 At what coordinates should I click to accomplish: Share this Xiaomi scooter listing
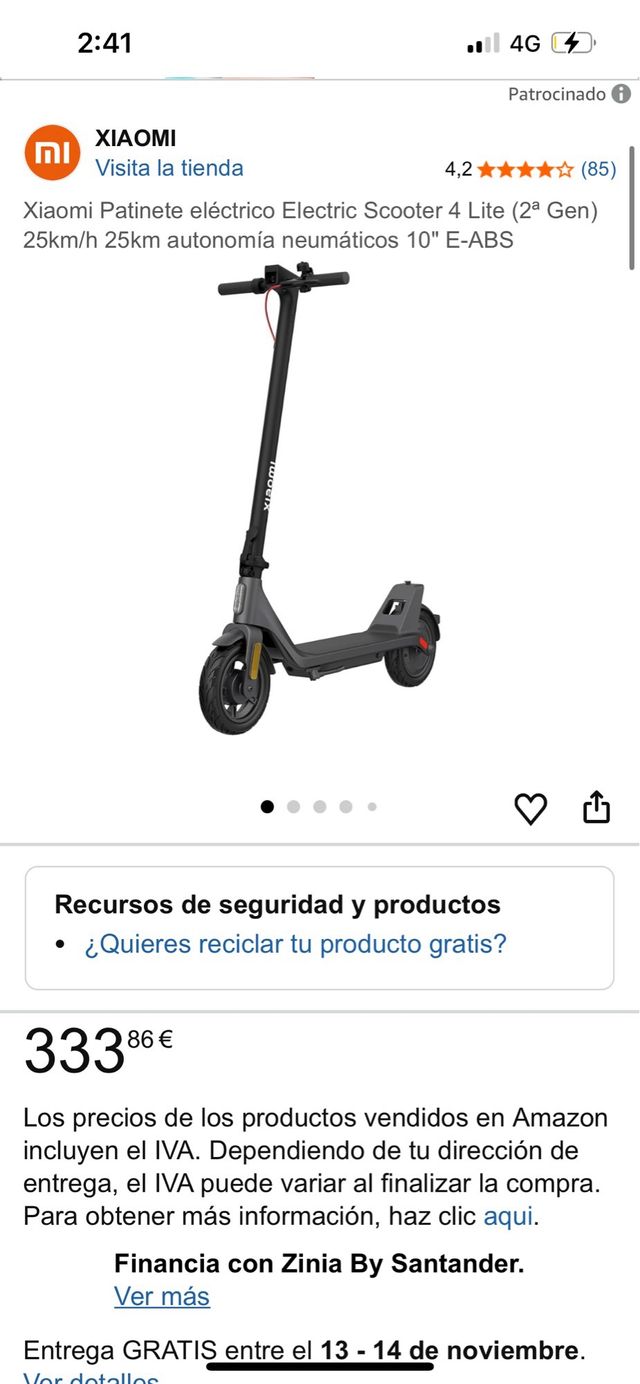[596, 807]
